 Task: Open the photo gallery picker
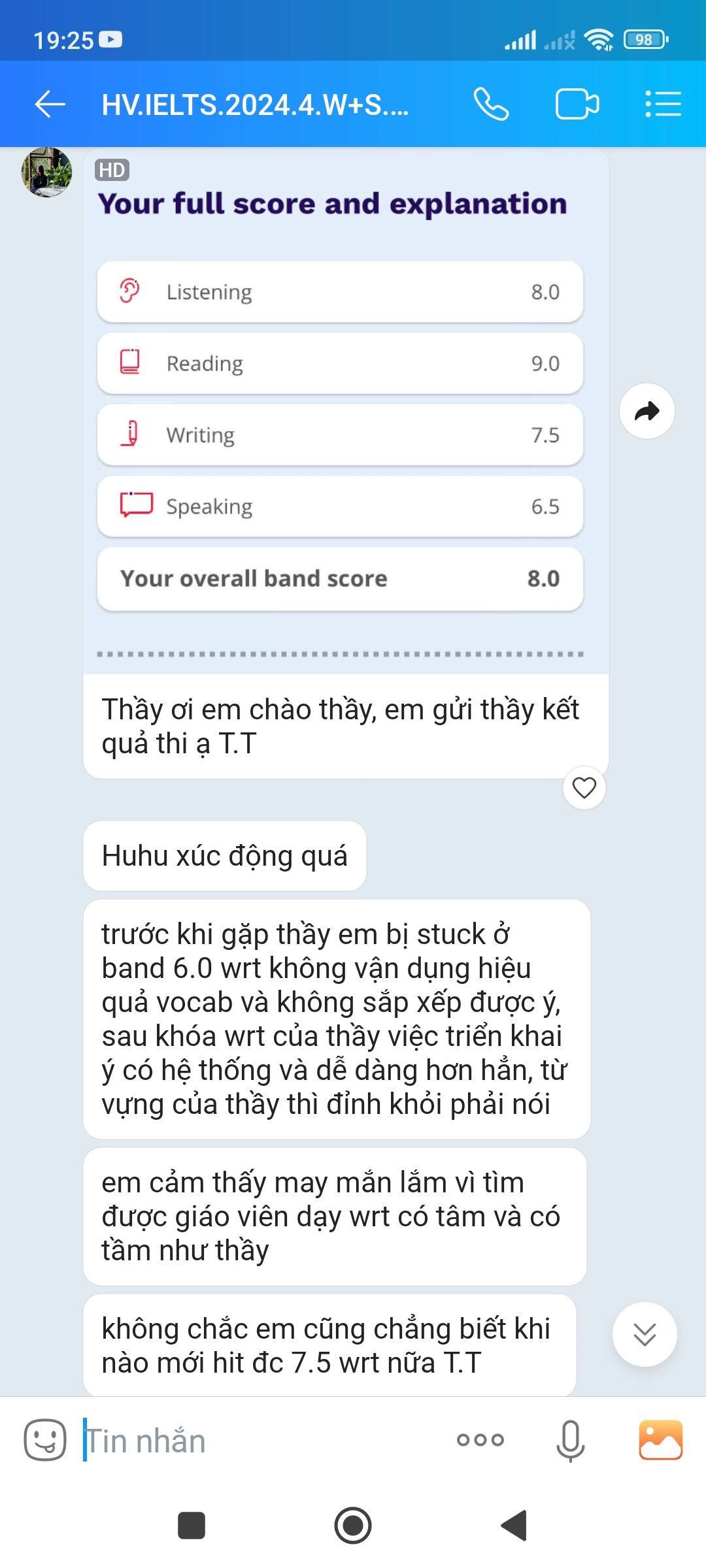tap(660, 1439)
